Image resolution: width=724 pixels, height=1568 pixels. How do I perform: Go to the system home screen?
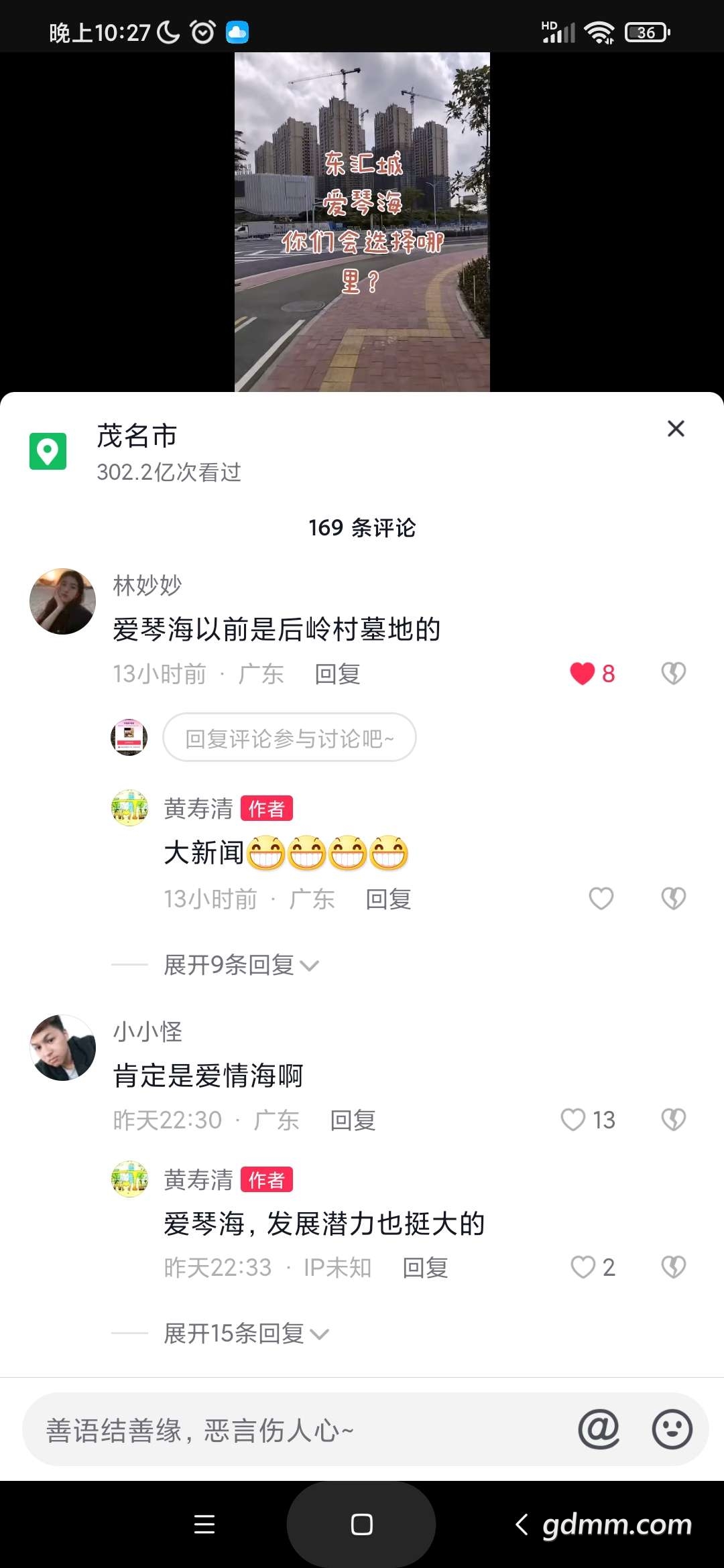coord(361,1524)
